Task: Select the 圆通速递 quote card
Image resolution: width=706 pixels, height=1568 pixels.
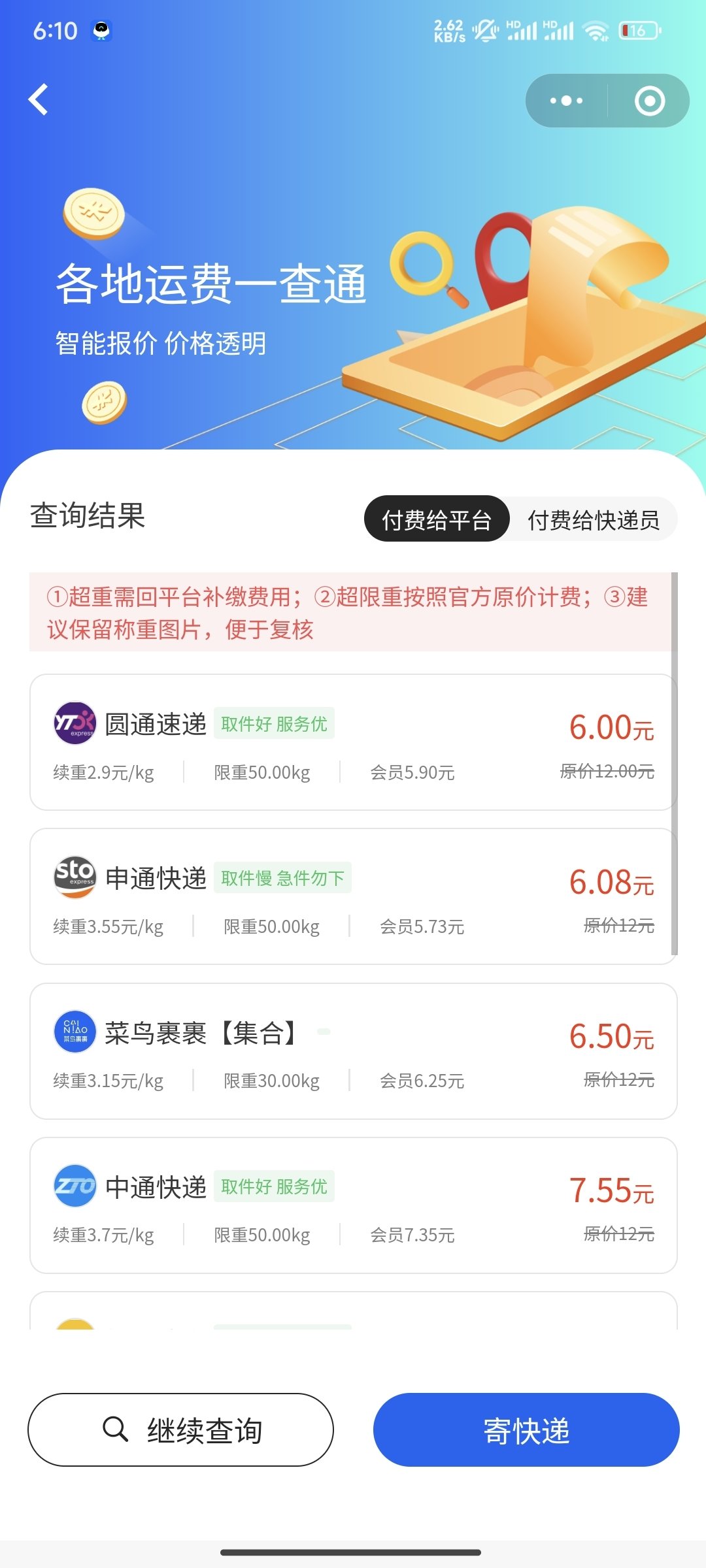Action: point(353,742)
